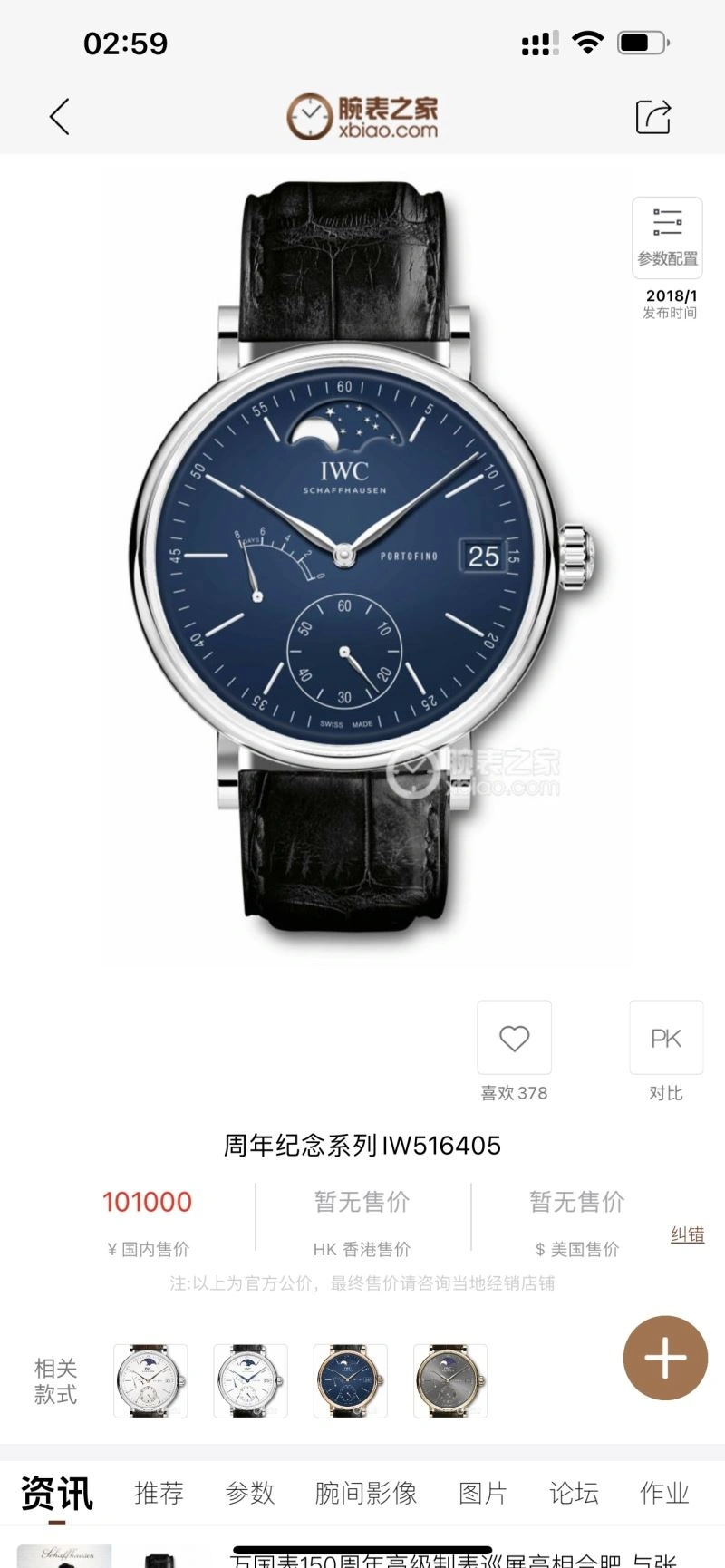Switch to the 推荐 tab
The height and width of the screenshot is (1568, 725).
point(159,1494)
